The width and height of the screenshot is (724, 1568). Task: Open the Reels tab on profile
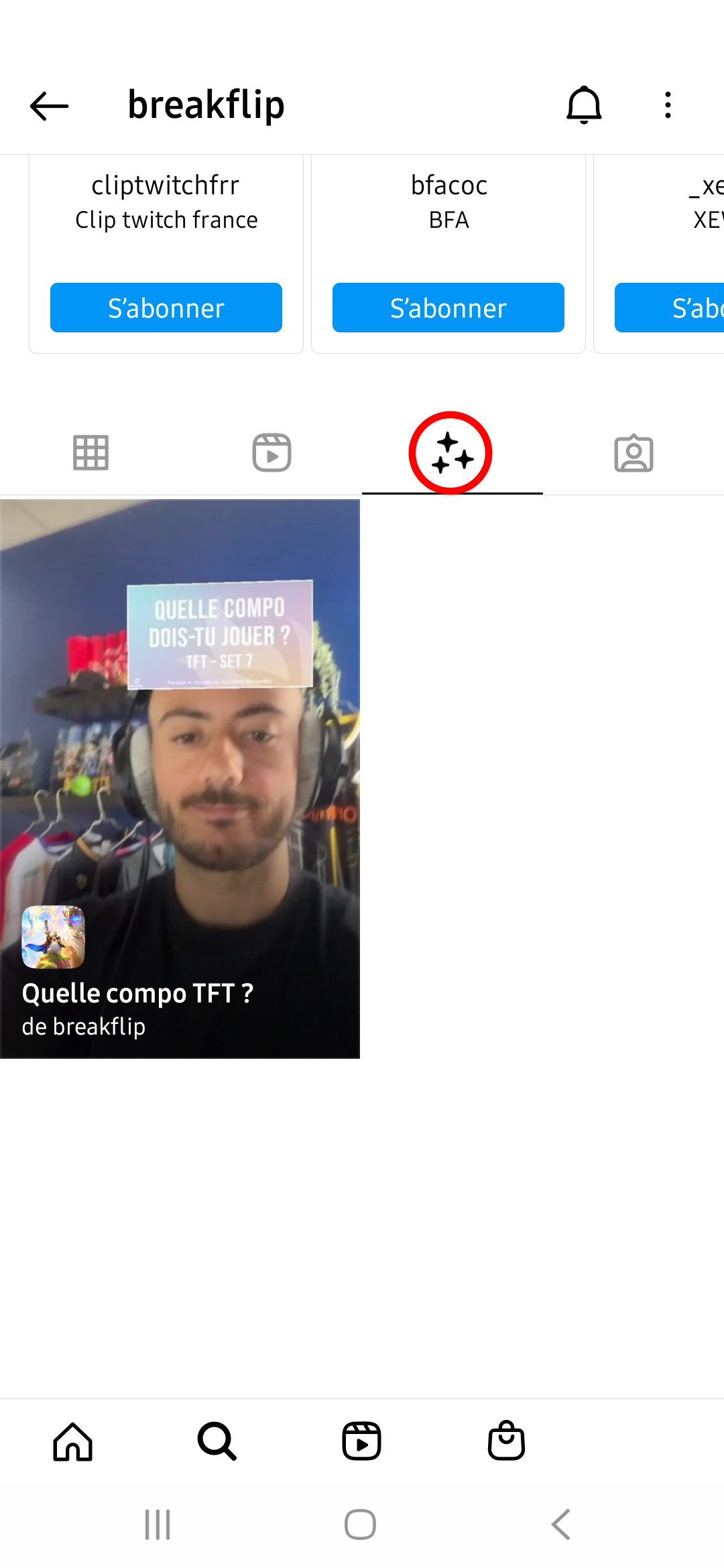272,452
